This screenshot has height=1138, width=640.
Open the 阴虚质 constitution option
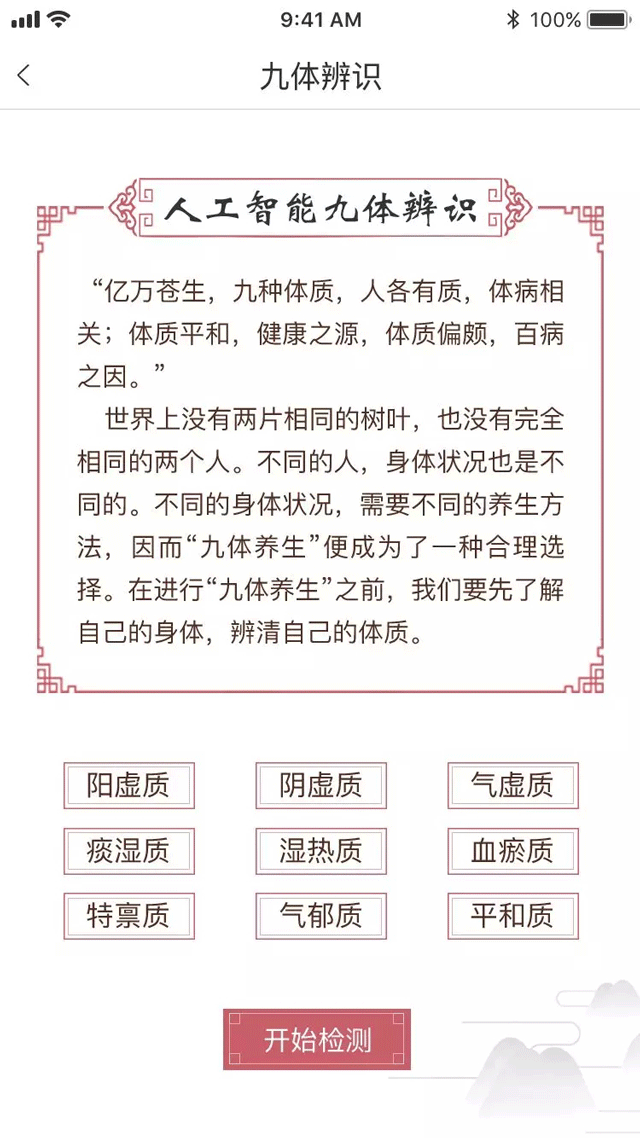pyautogui.click(x=320, y=785)
